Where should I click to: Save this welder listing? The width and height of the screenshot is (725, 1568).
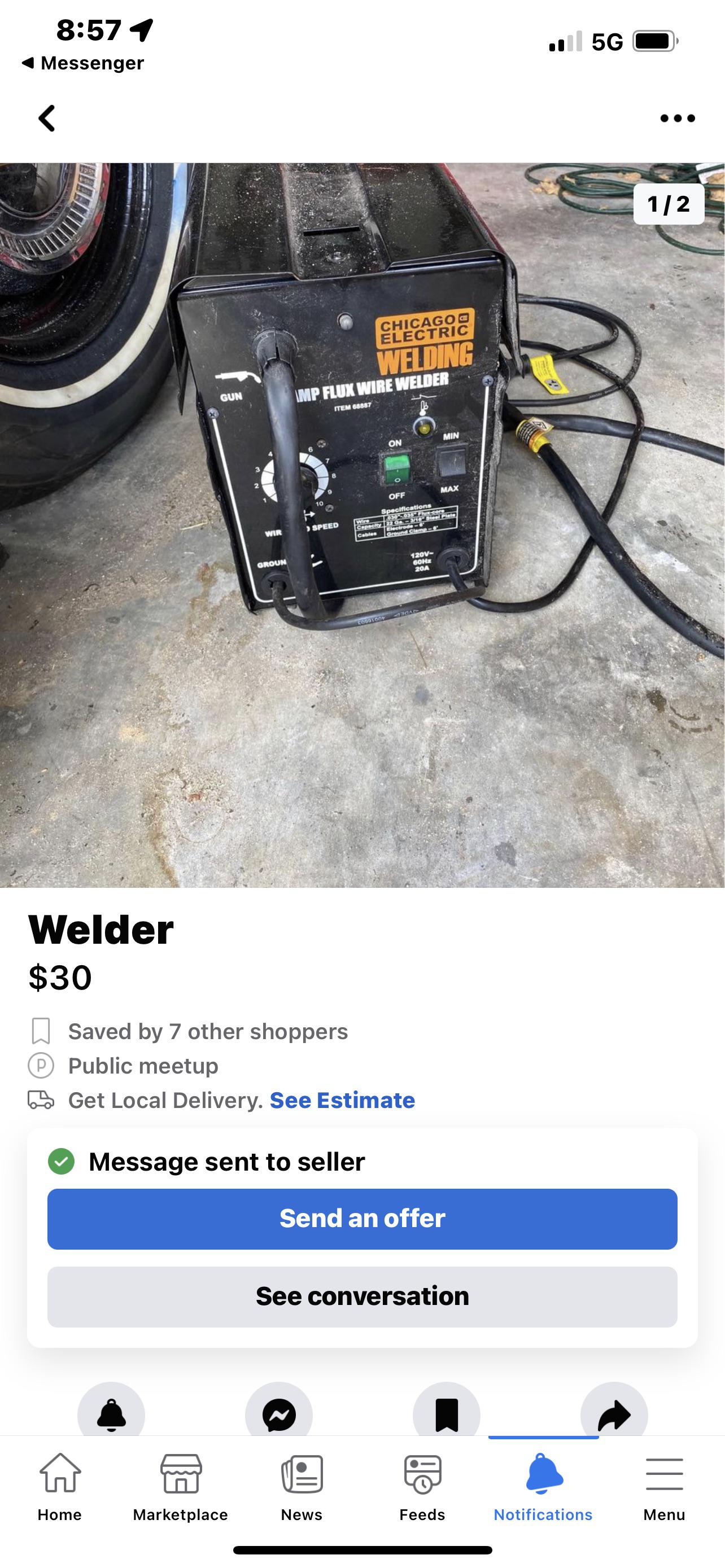pos(446,1413)
